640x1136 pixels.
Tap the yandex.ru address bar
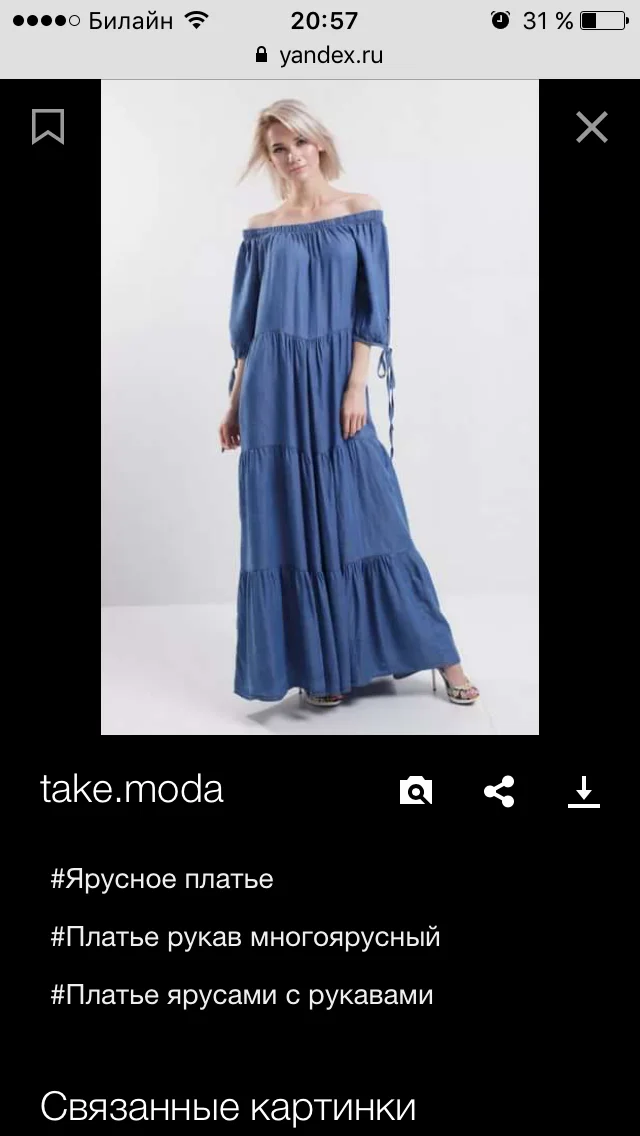click(x=320, y=56)
